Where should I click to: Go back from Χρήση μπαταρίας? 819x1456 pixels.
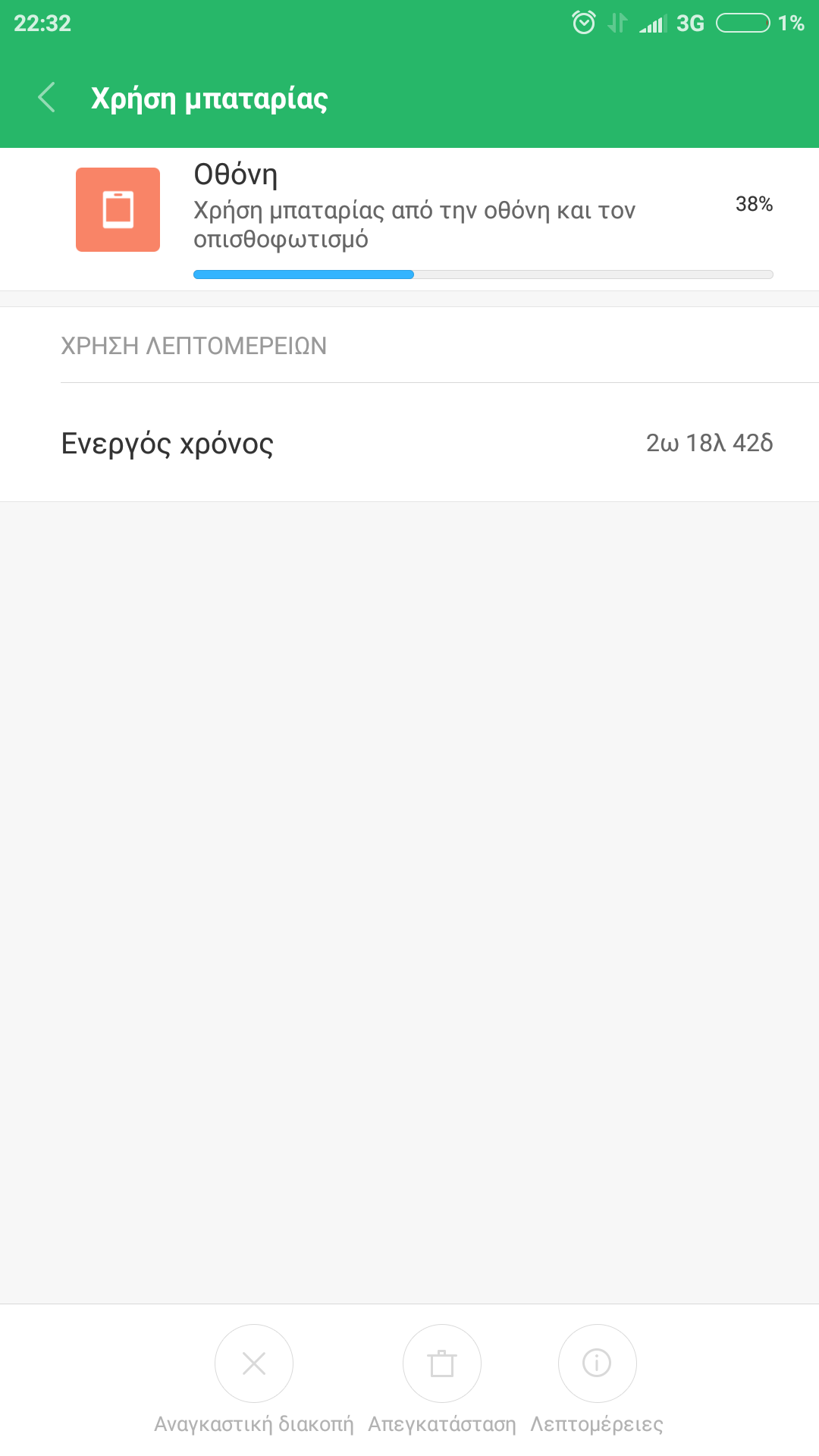(47, 98)
